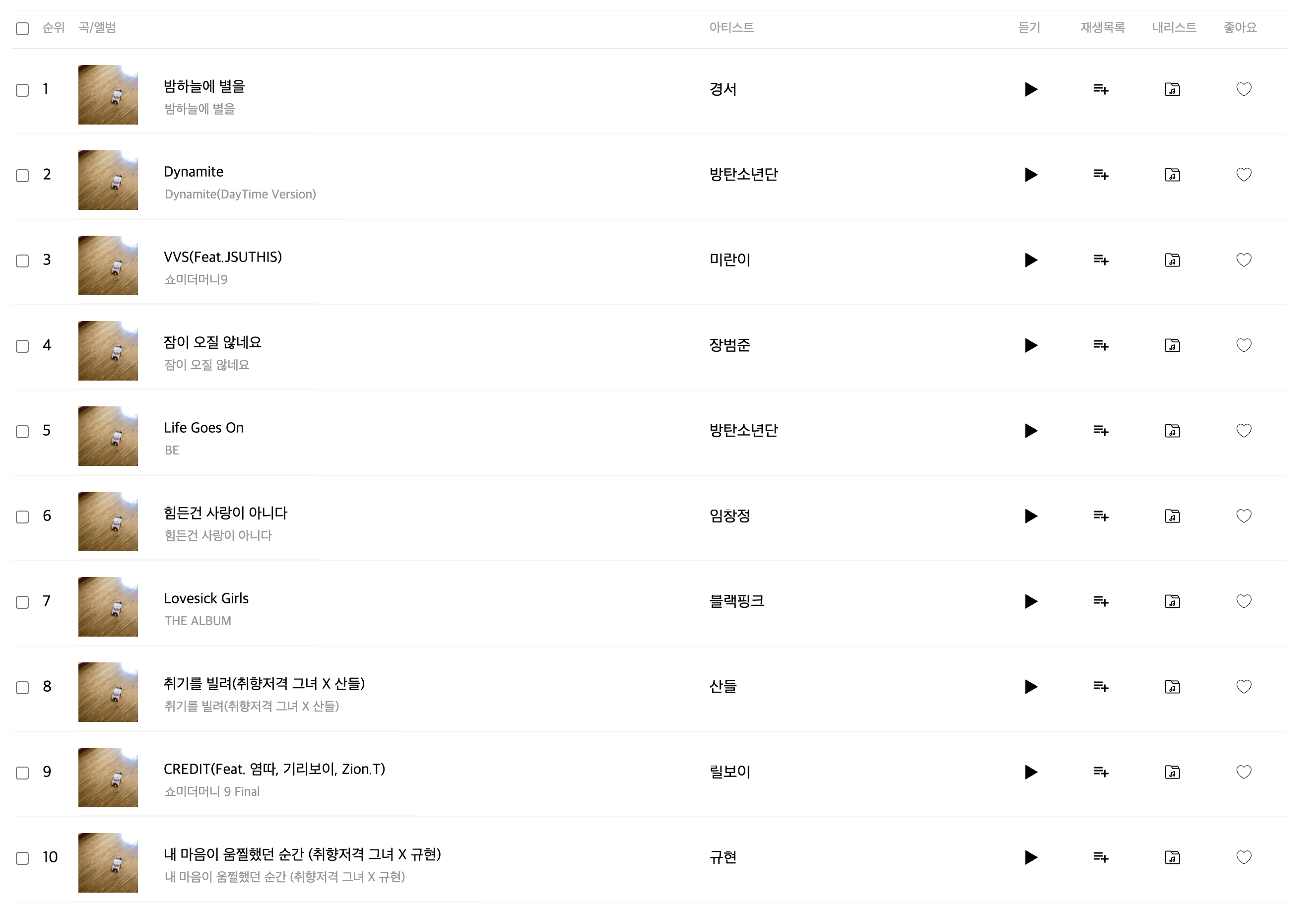Like 내 마음이 움찔했던 순간 by 규현
Viewport: 1316px width, 909px height.
[x=1244, y=858]
